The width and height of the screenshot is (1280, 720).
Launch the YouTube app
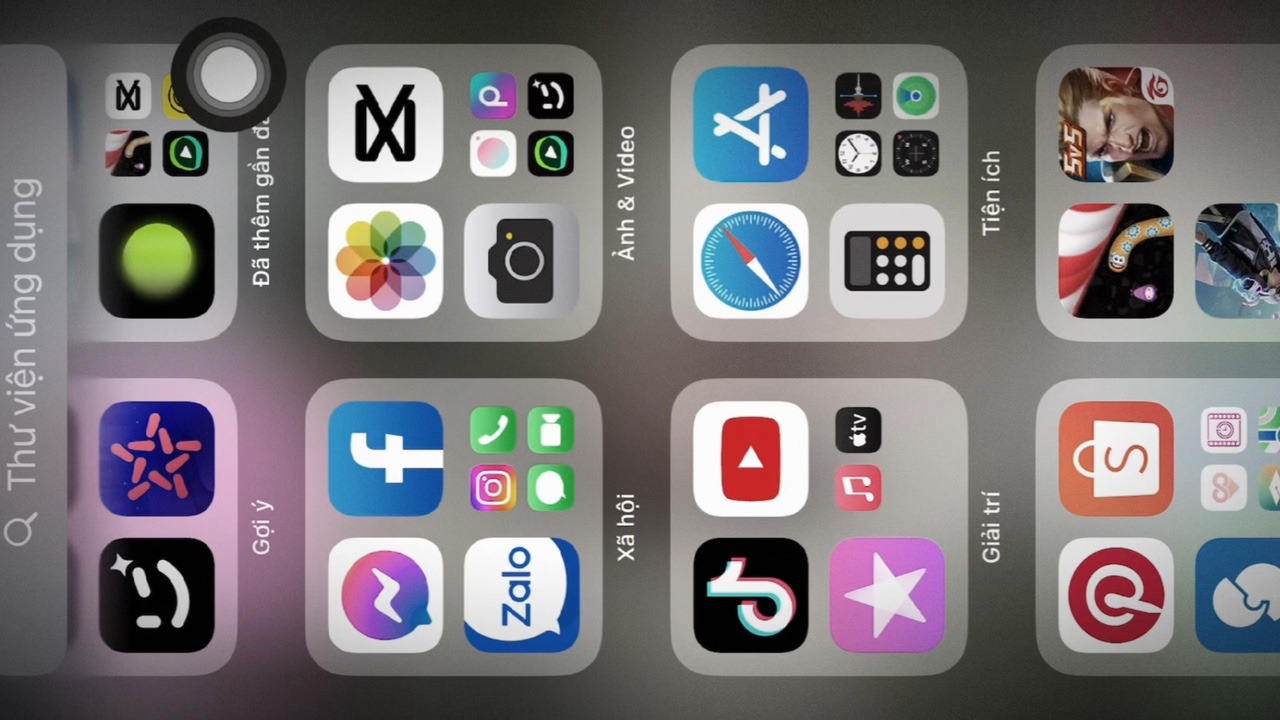point(751,459)
